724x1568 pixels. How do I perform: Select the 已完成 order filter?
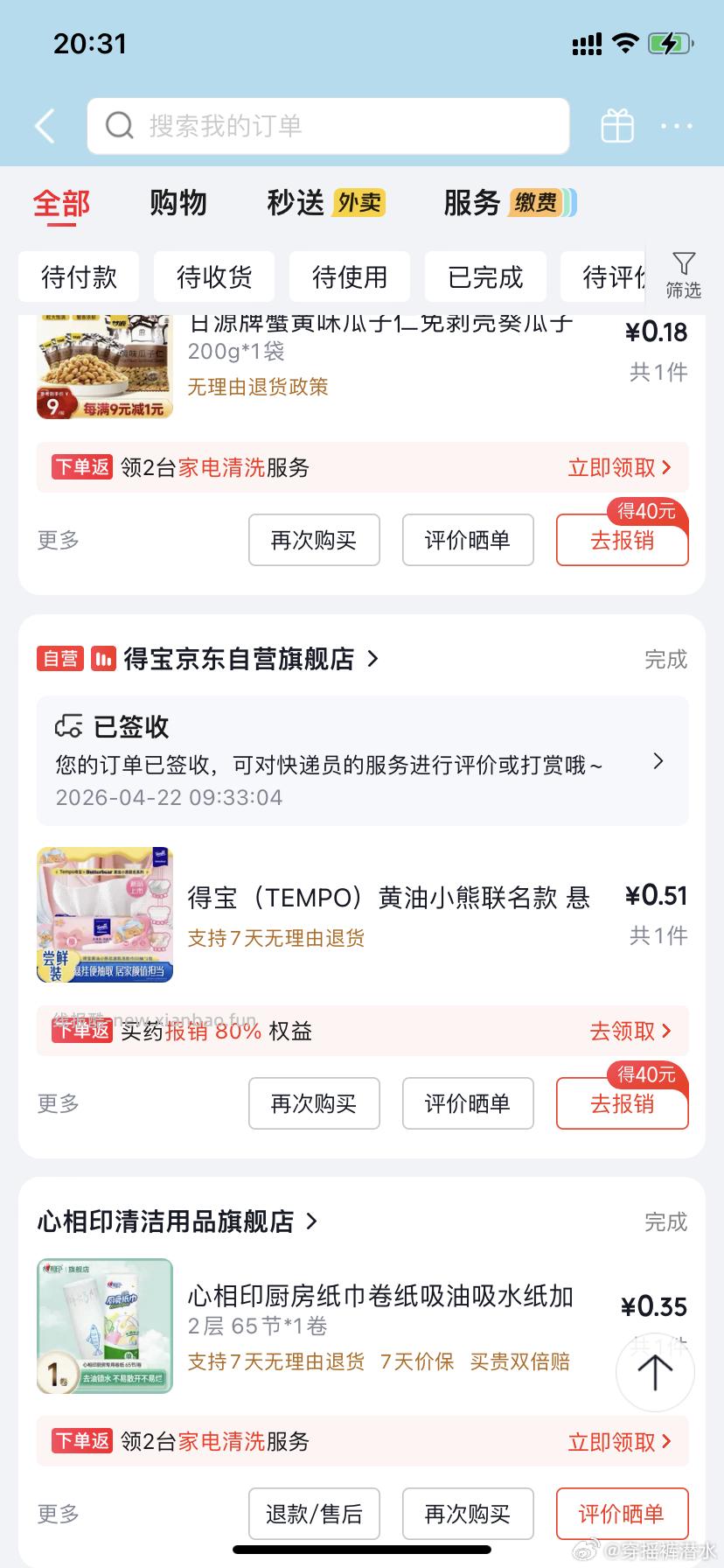485,276
